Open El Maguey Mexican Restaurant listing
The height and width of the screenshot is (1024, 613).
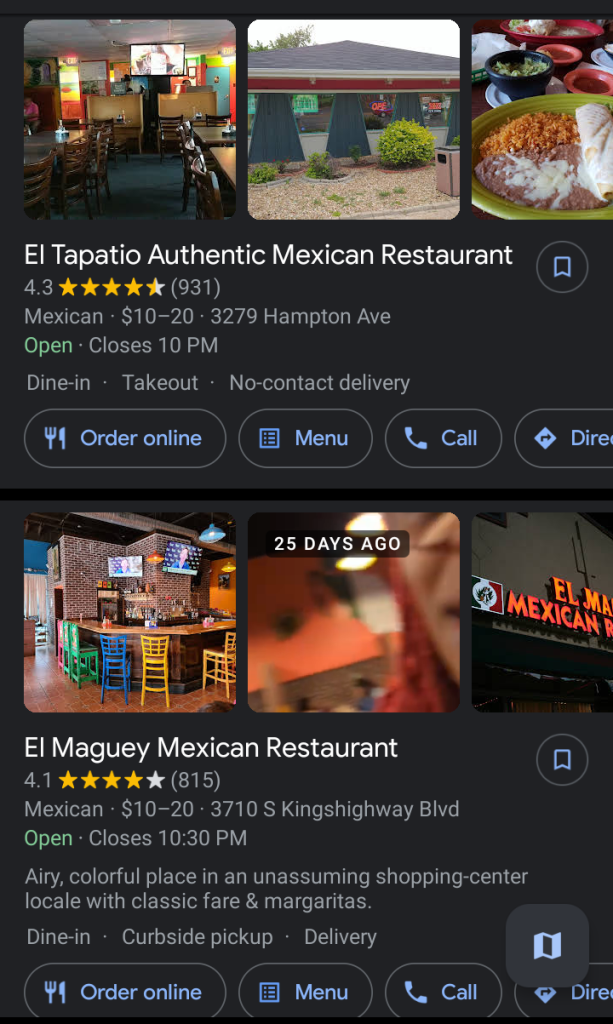pos(211,748)
